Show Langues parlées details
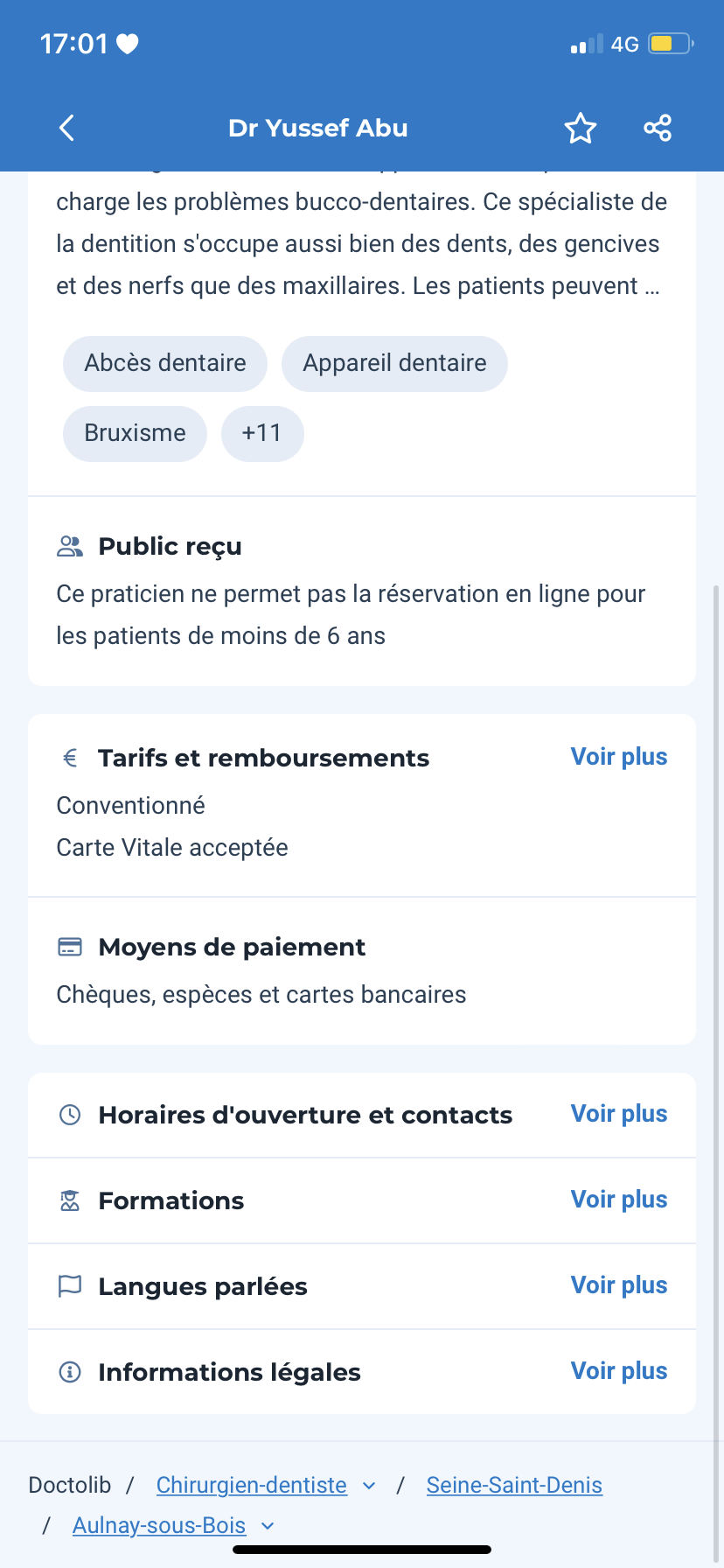 (618, 1285)
